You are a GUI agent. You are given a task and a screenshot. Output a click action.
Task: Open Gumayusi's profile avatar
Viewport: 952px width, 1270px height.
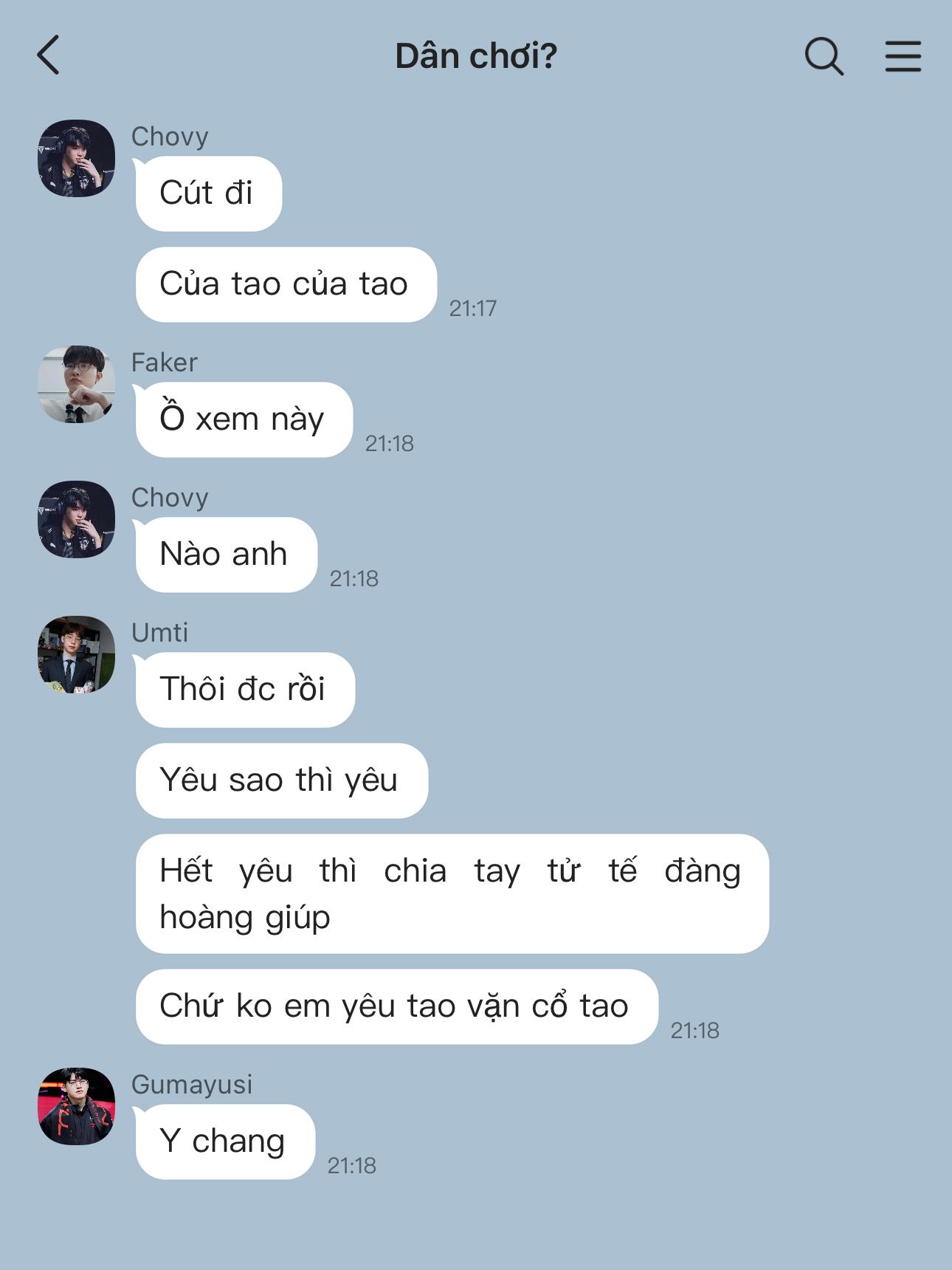pos(76,1106)
